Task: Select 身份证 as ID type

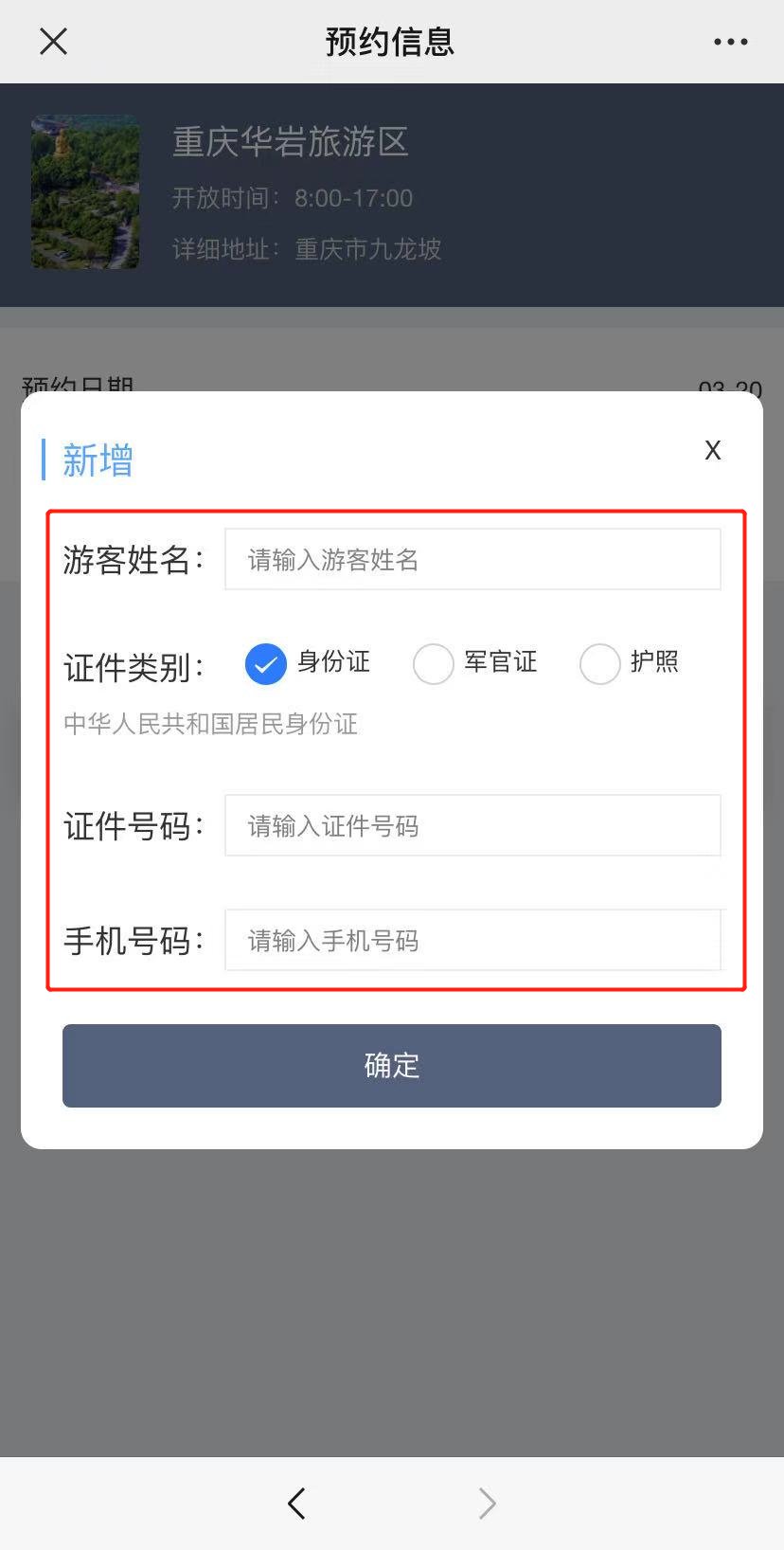Action: coord(266,663)
